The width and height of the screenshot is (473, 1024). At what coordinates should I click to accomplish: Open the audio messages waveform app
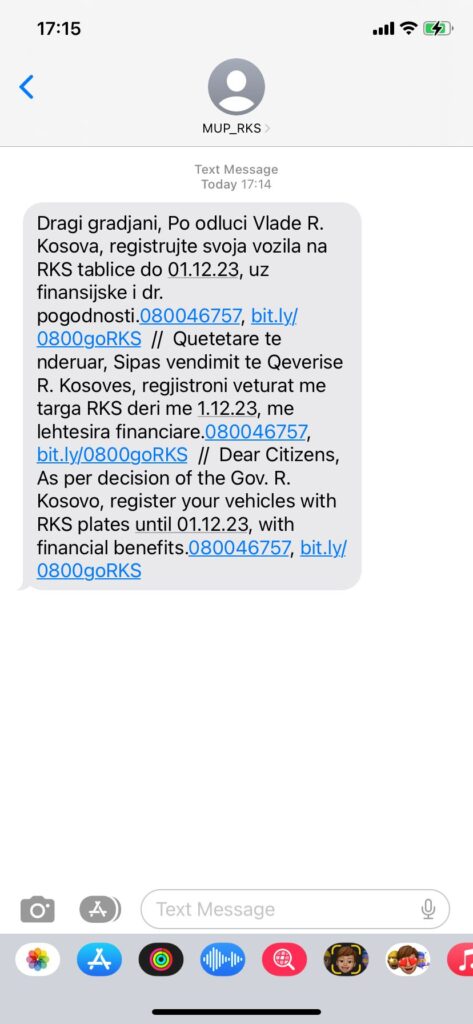[223, 959]
